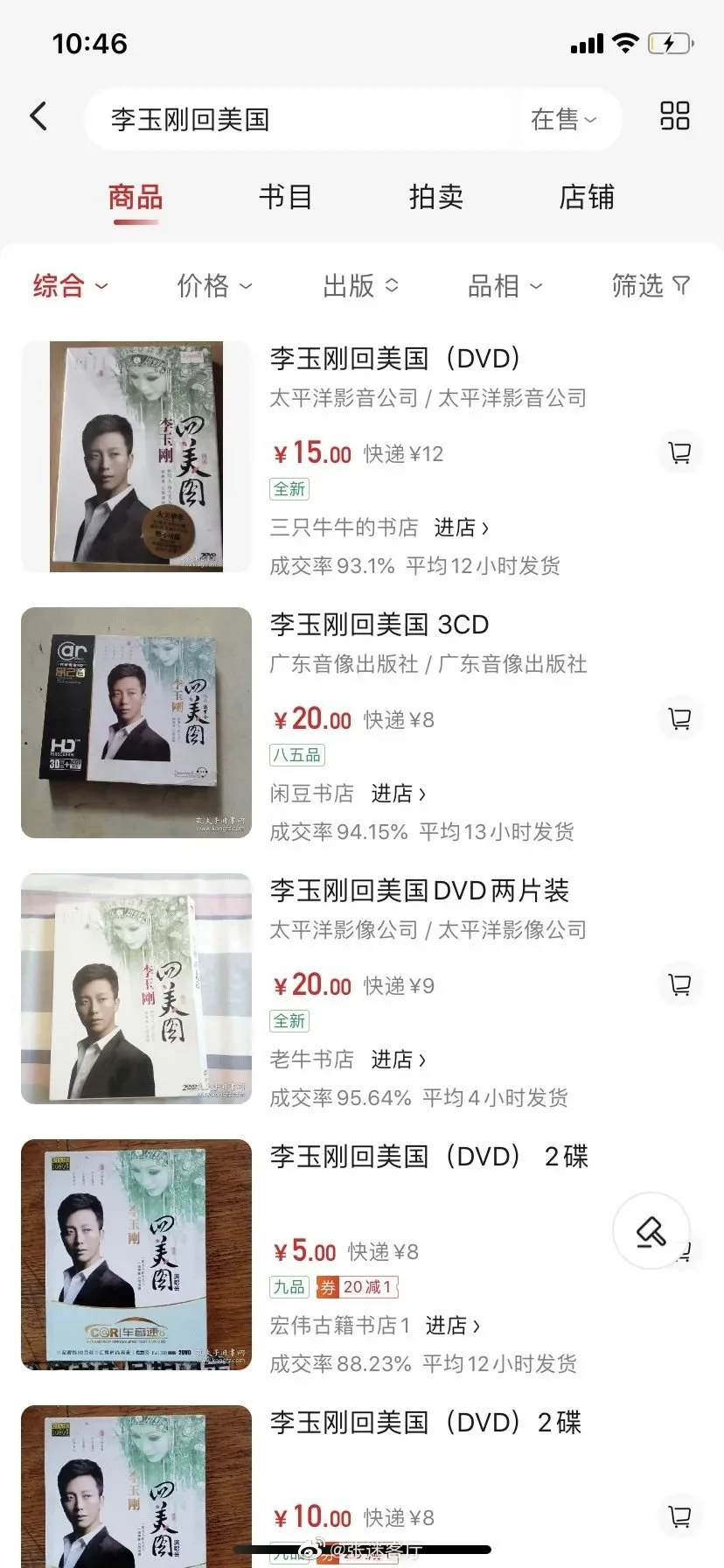
Task: Expand the 品相 filter
Action: coord(505,285)
